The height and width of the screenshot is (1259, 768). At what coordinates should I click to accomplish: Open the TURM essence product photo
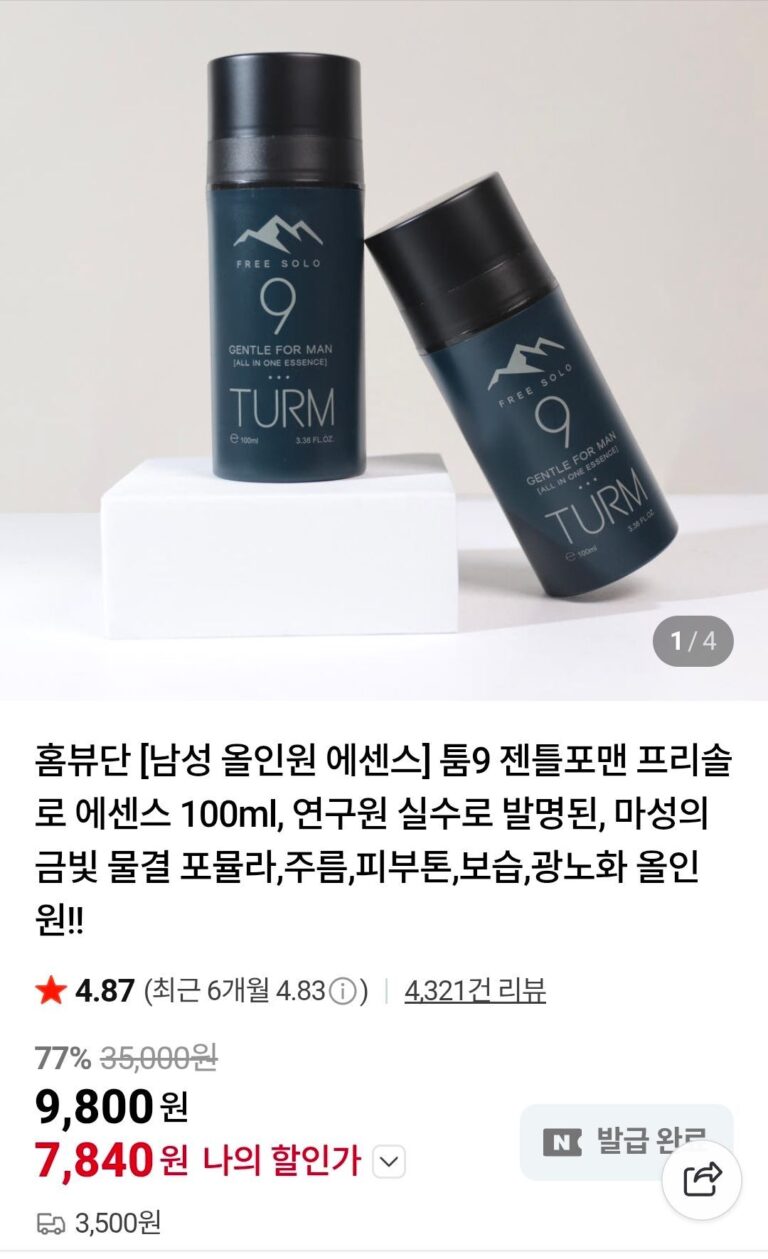(384, 340)
